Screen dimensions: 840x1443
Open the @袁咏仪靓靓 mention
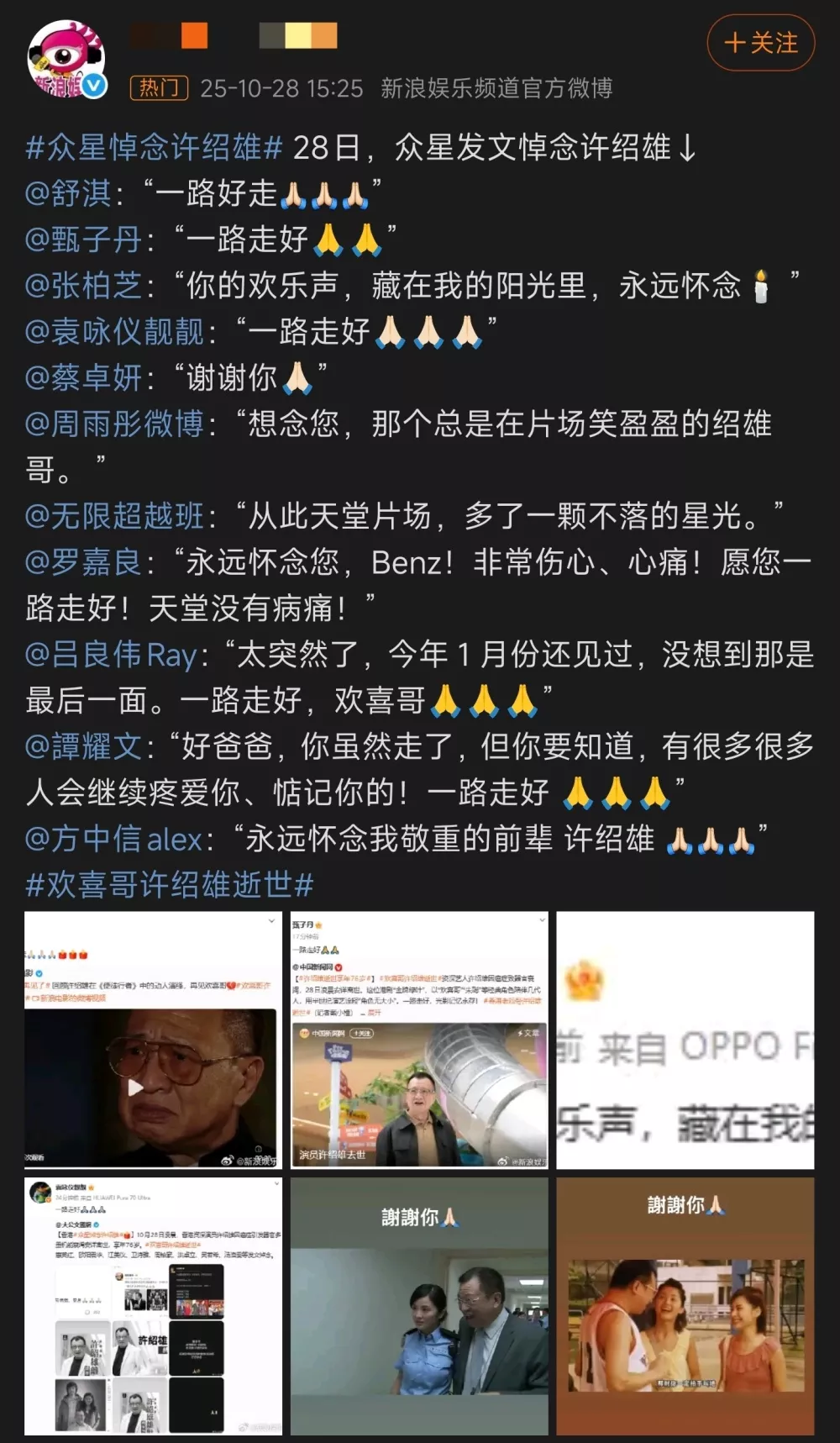[x=115, y=331]
